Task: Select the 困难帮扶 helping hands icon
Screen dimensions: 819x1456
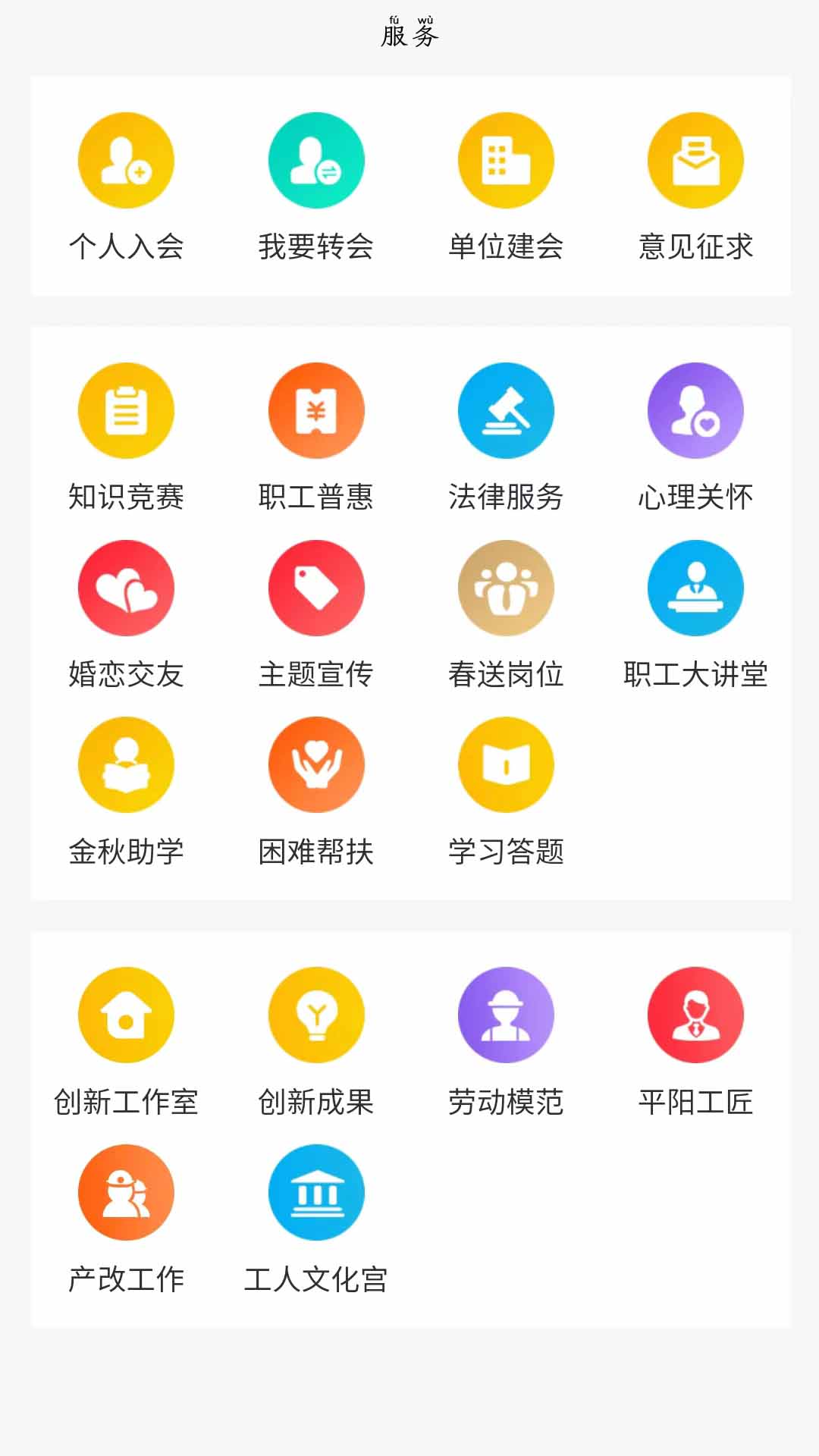Action: click(x=316, y=764)
